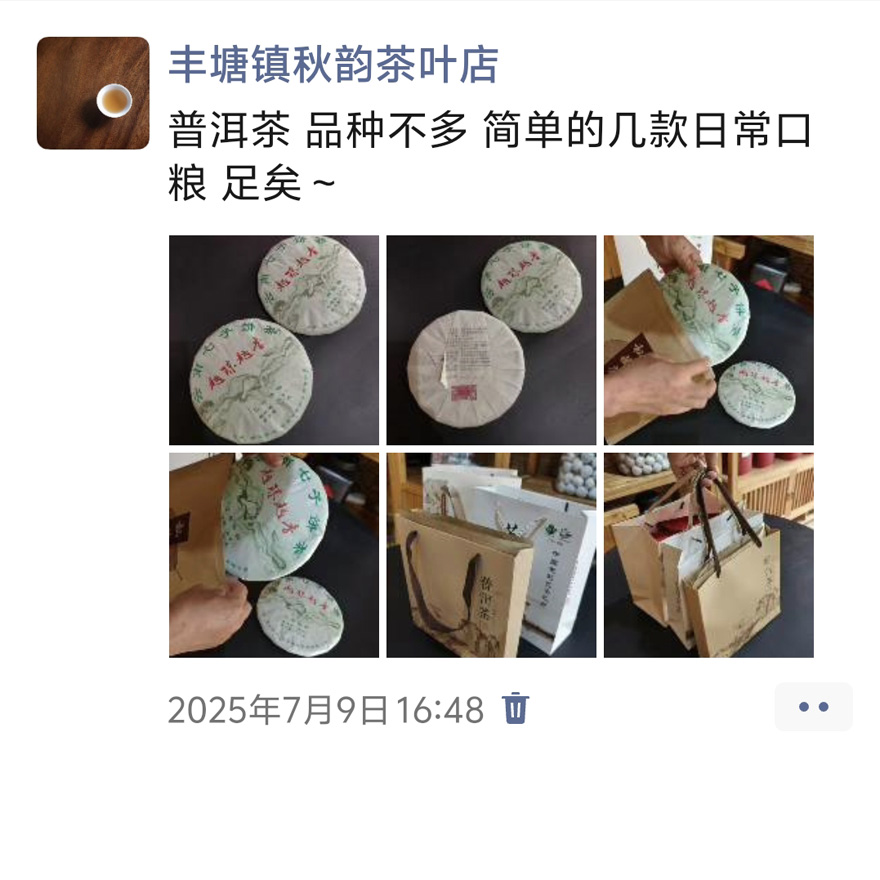The image size is (880, 880).
Task: Delete this post with the trash icon
Action: pyautogui.click(x=515, y=708)
